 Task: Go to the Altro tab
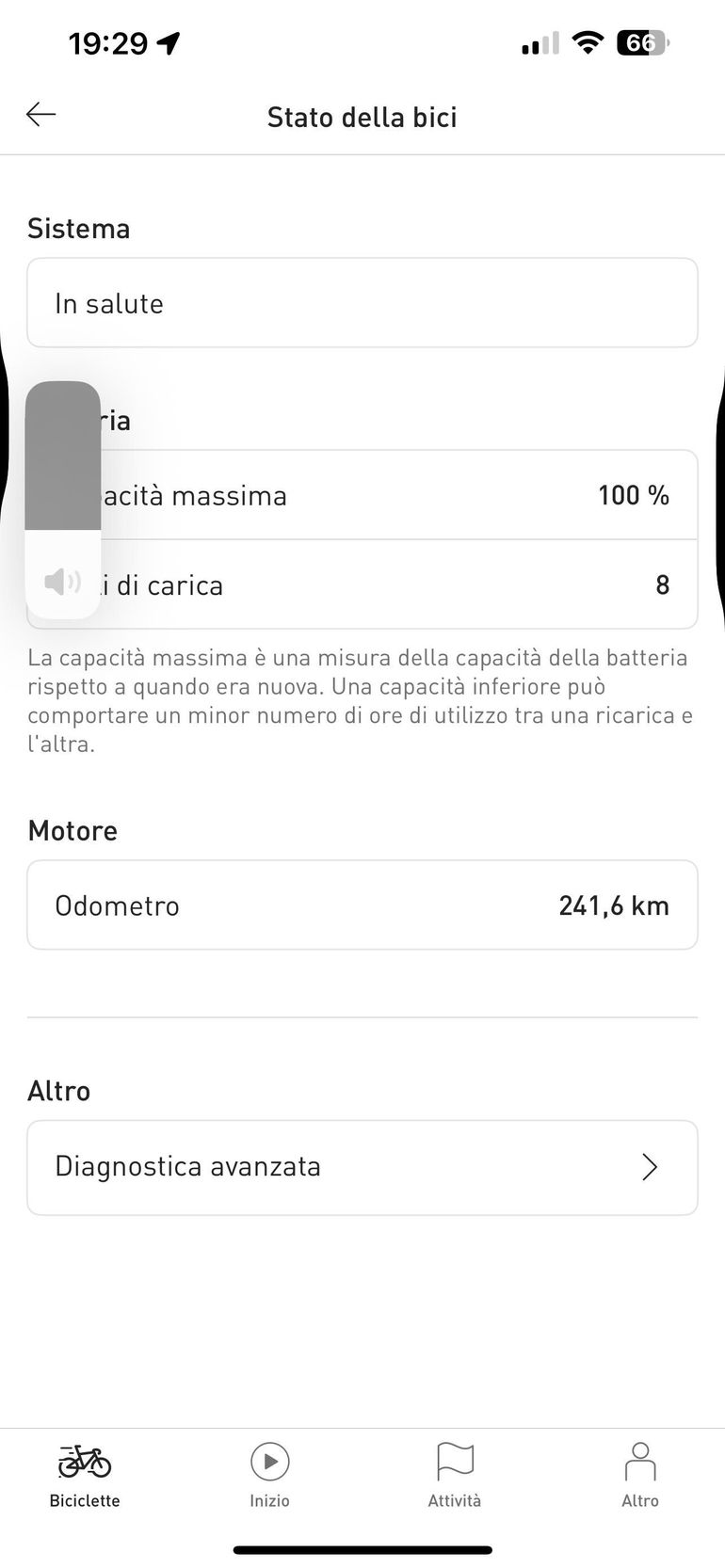pyautogui.click(x=640, y=1475)
